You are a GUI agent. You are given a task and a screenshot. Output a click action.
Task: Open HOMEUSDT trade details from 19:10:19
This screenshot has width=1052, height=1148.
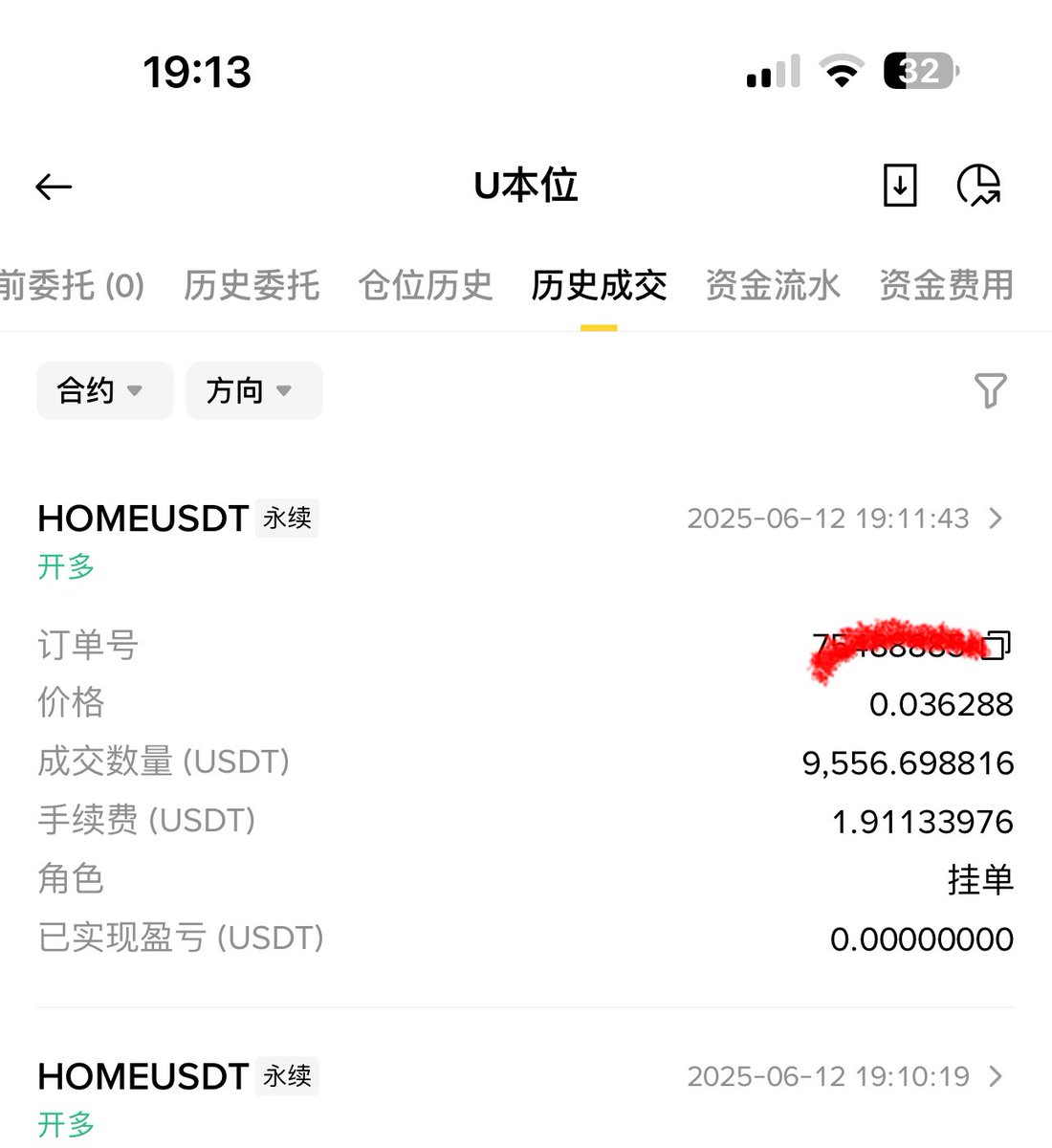(x=996, y=1076)
